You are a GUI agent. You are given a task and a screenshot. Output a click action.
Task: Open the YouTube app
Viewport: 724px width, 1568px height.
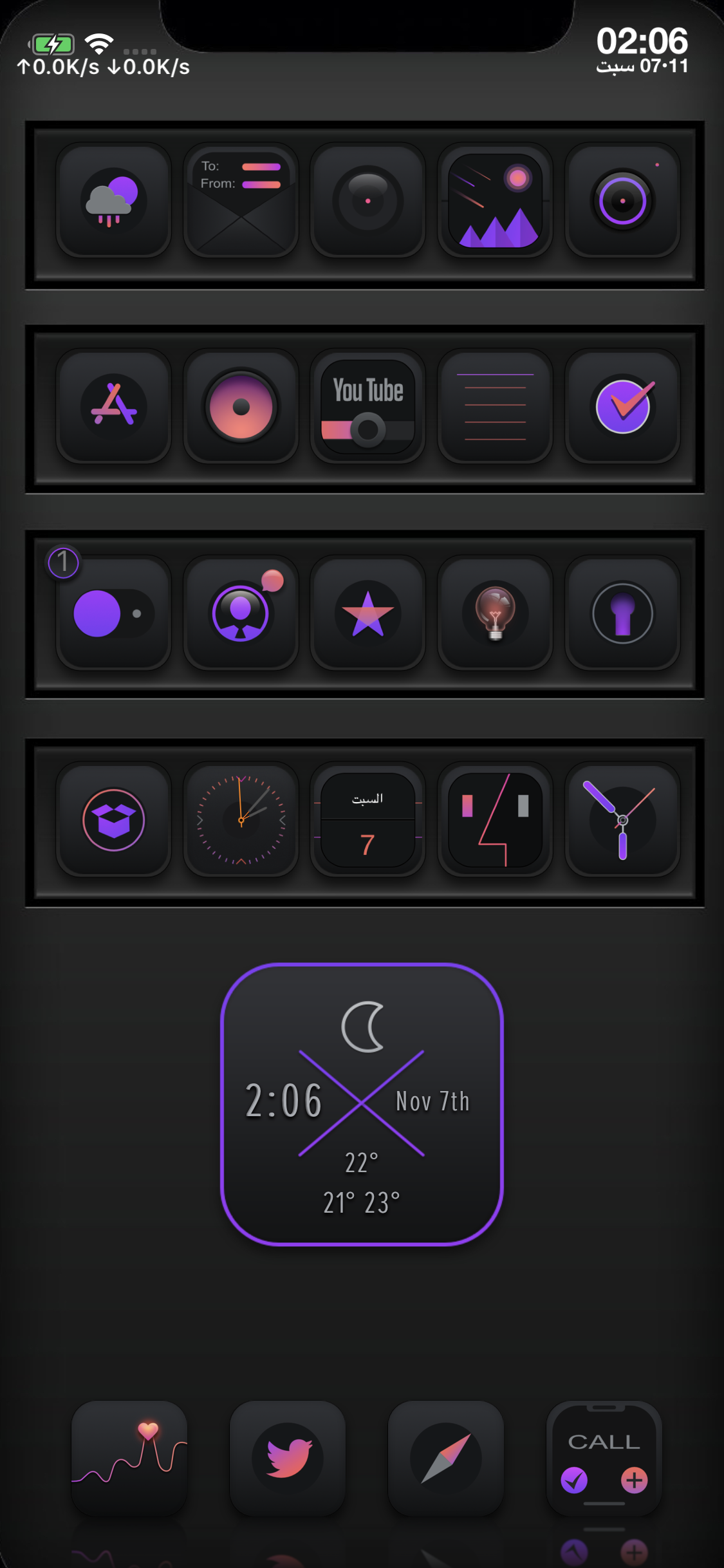pos(367,406)
